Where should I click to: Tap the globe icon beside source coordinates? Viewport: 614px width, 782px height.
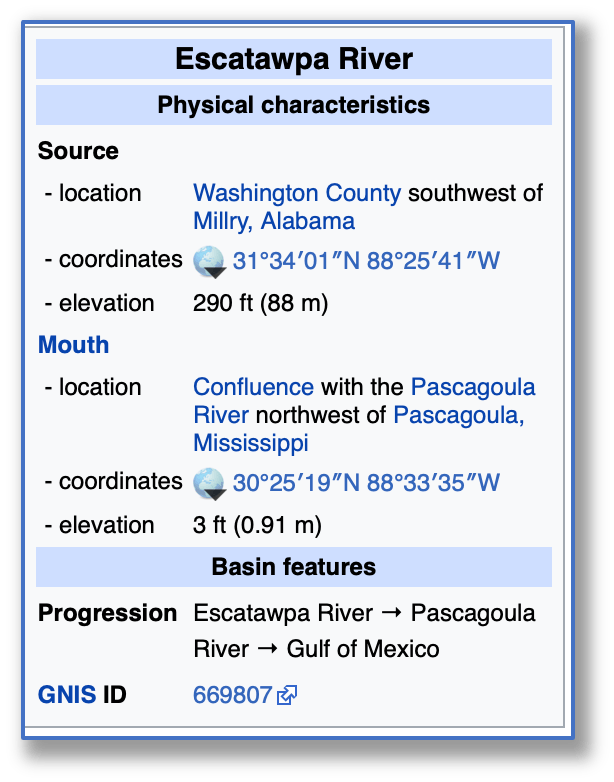pos(208,262)
